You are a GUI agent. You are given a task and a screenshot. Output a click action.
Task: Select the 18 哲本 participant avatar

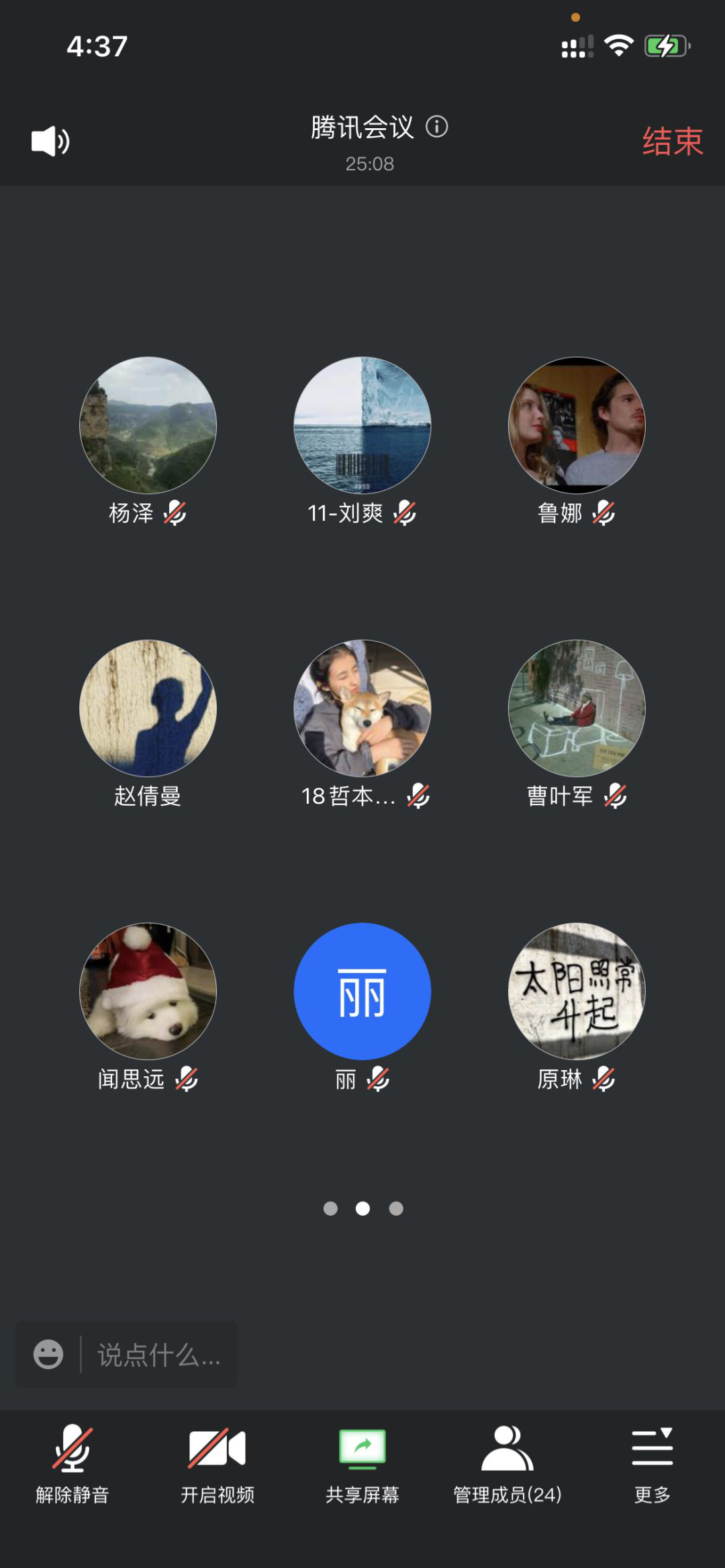tap(362, 709)
